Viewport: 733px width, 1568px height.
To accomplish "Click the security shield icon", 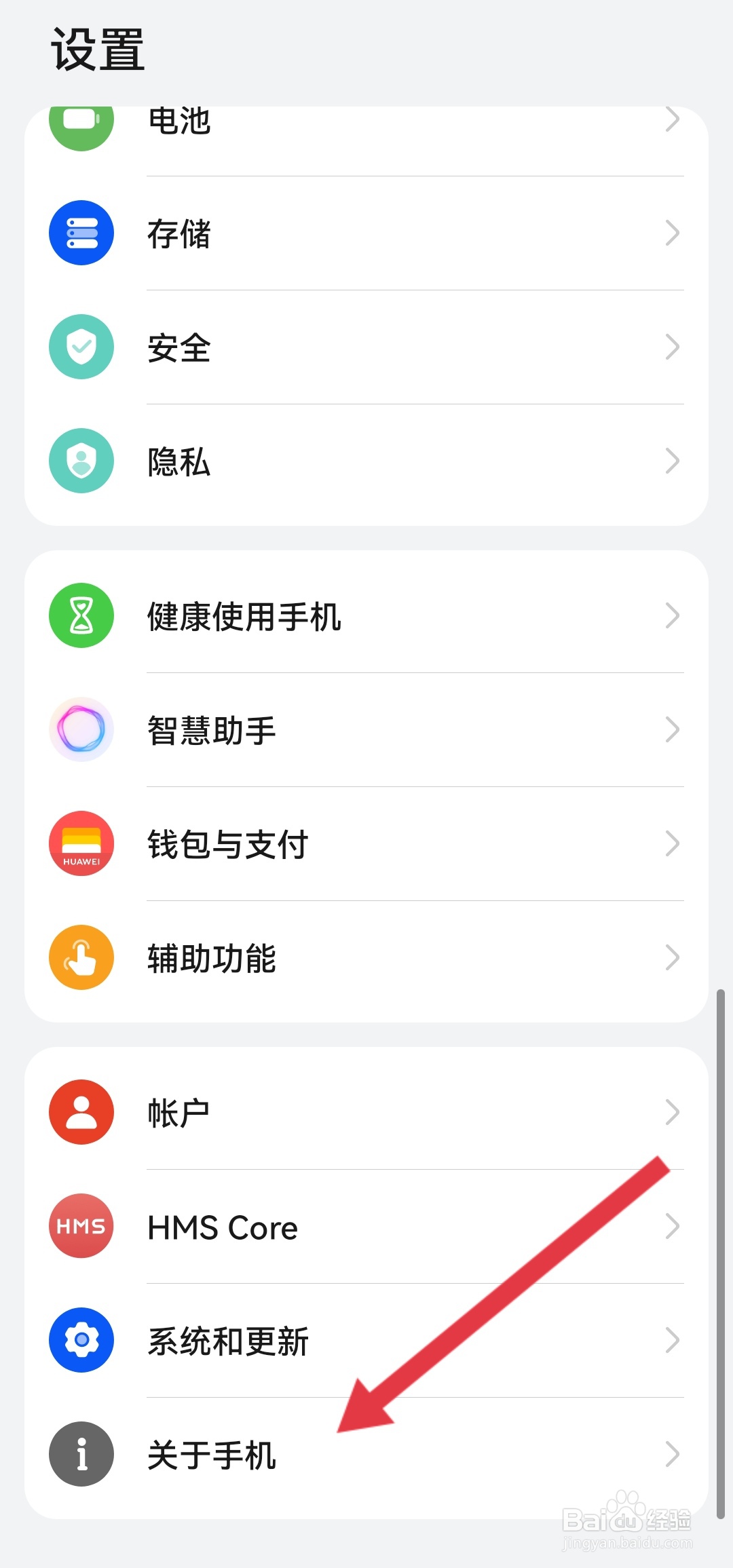I will pos(81,347).
